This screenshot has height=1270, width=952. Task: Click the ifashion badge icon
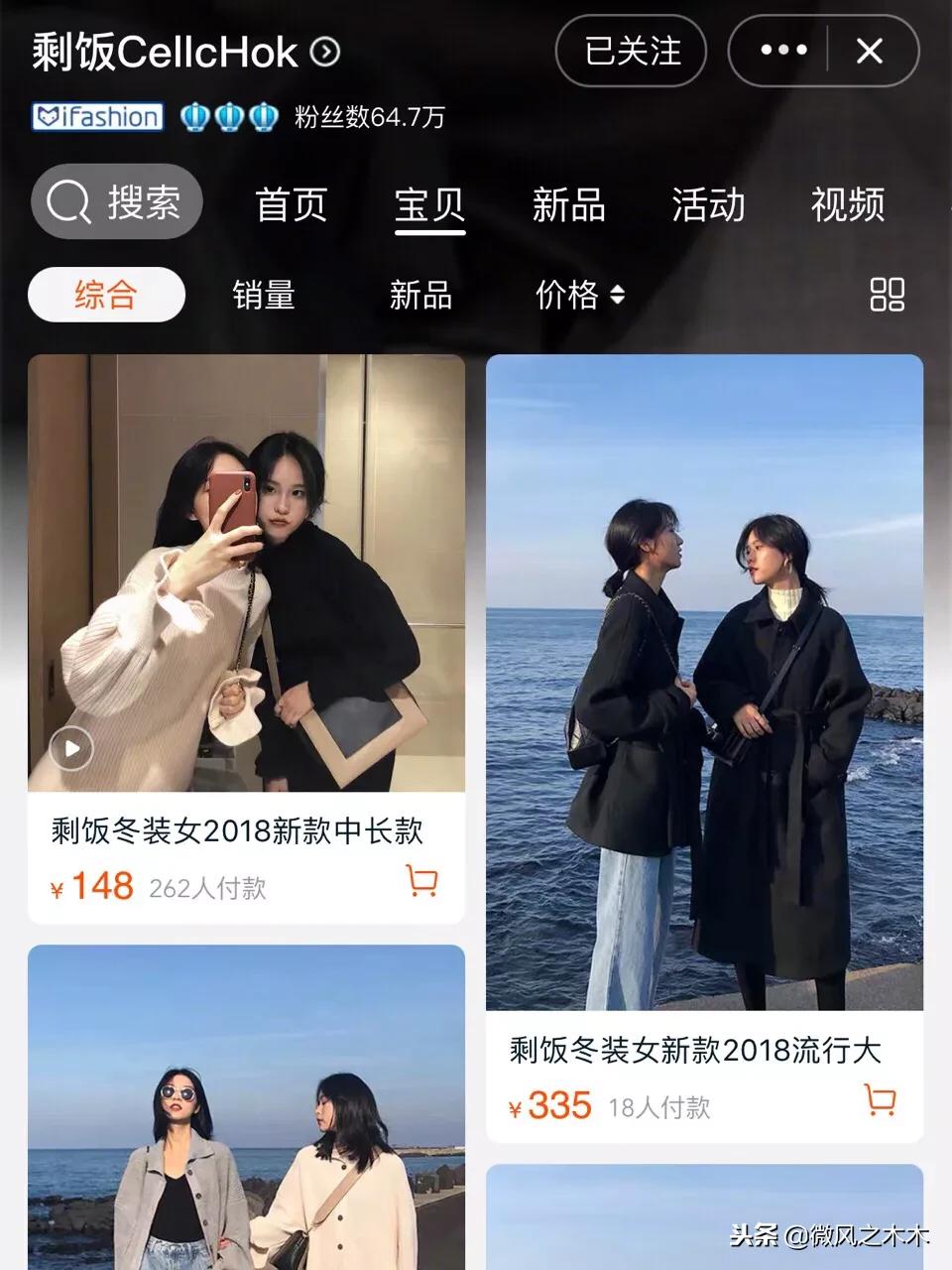coord(96,117)
